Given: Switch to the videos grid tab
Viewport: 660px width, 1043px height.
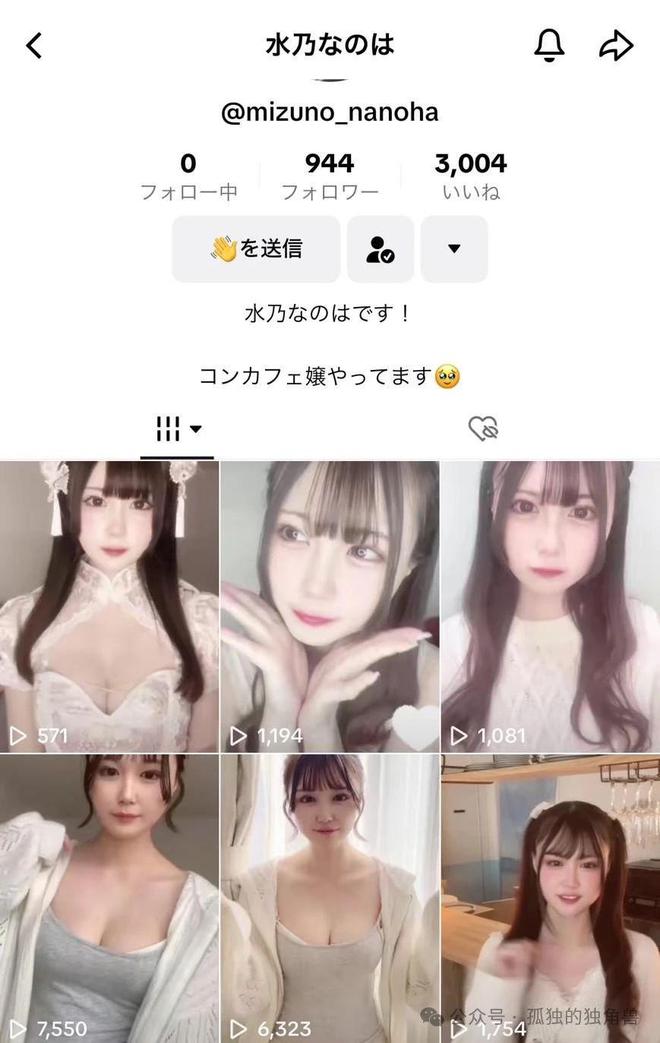Looking at the screenshot, I should point(178,429).
